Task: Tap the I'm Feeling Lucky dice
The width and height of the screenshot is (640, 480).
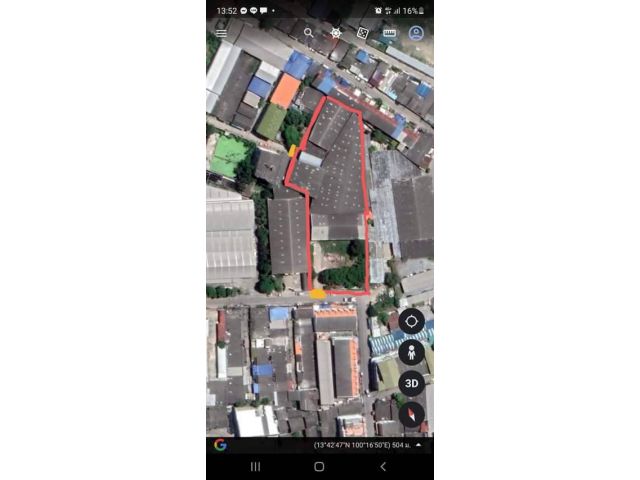Action: pyautogui.click(x=363, y=33)
